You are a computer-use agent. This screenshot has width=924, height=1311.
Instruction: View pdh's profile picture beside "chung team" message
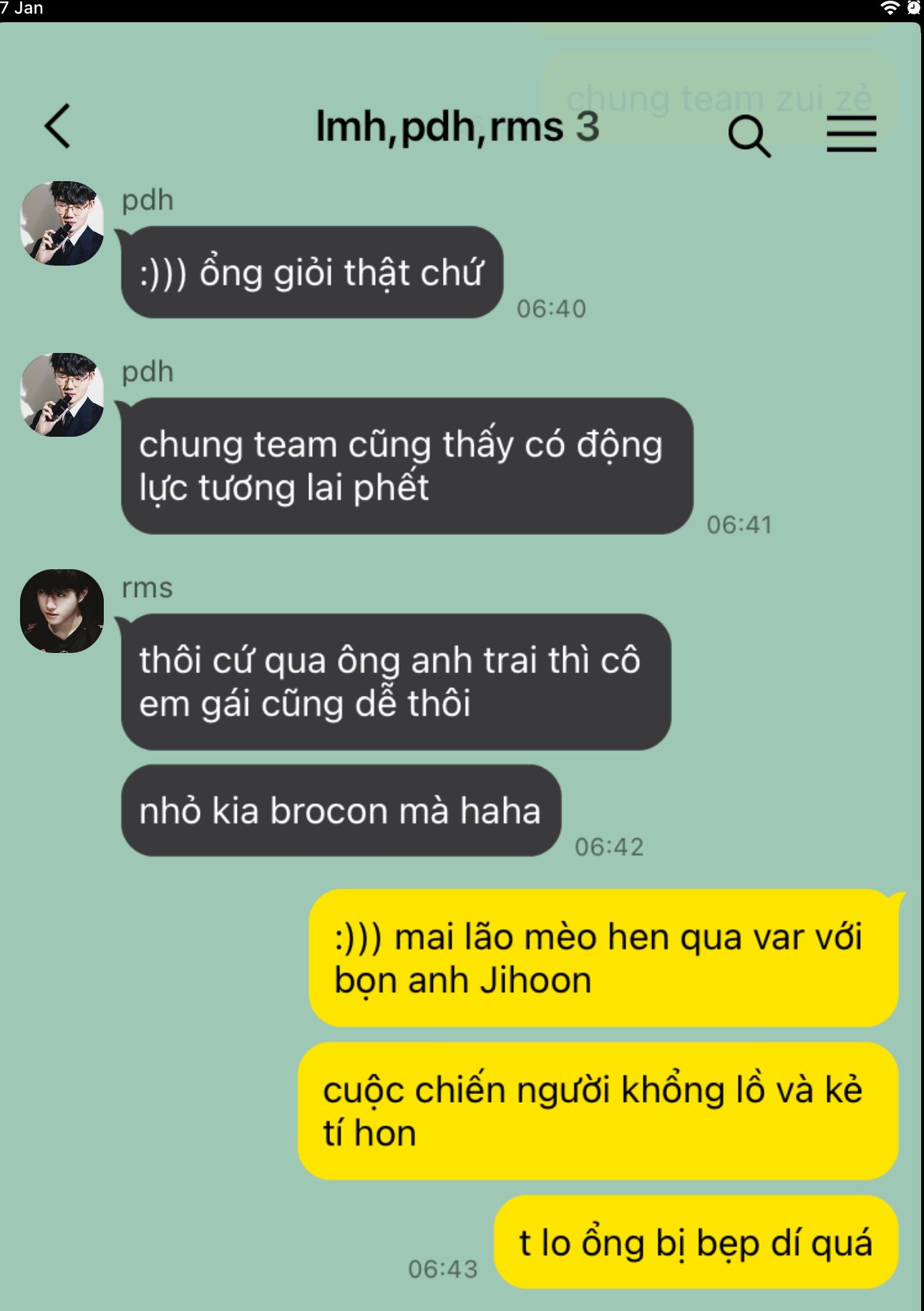(x=62, y=395)
